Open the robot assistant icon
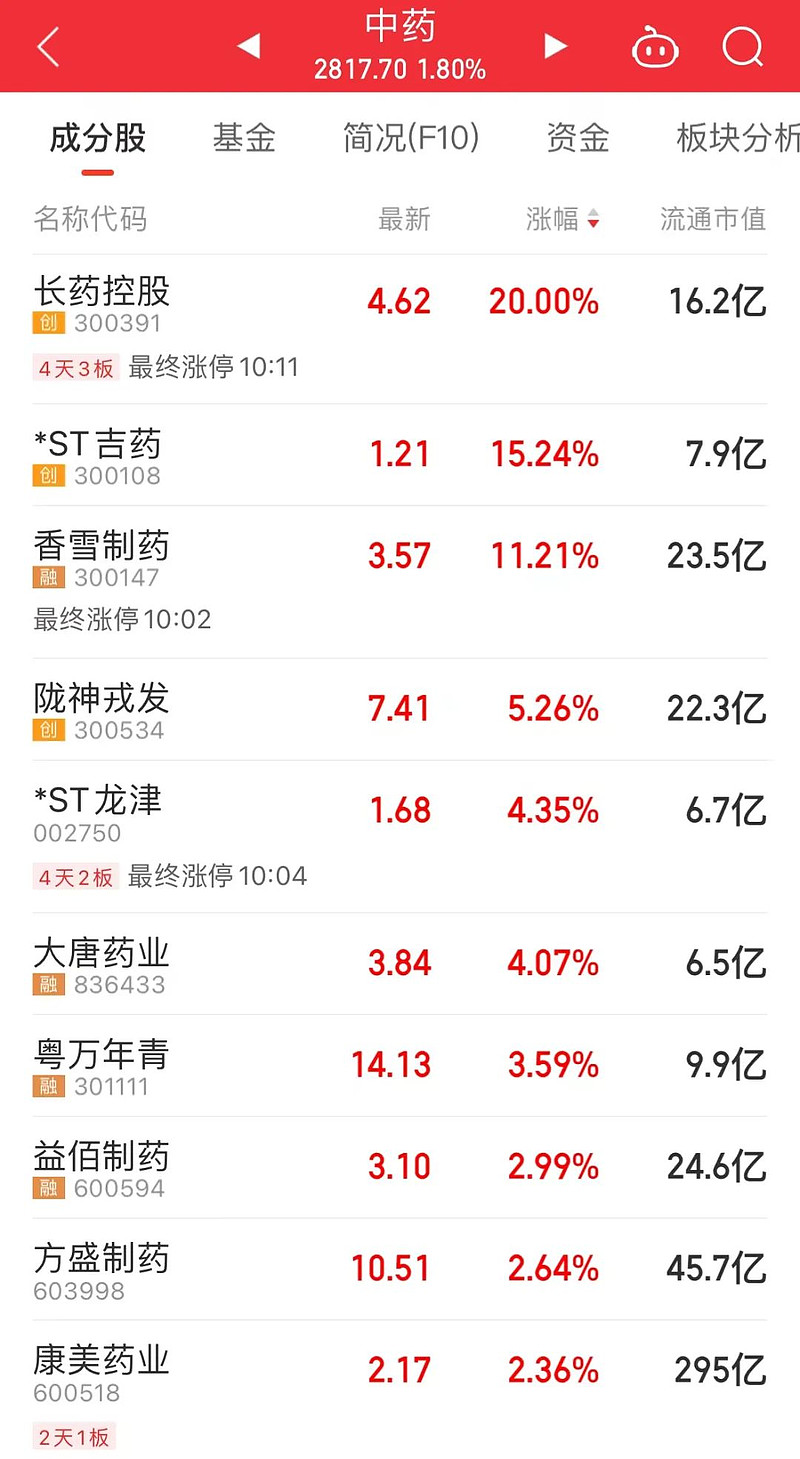The image size is (800, 1459). pyautogui.click(x=656, y=46)
